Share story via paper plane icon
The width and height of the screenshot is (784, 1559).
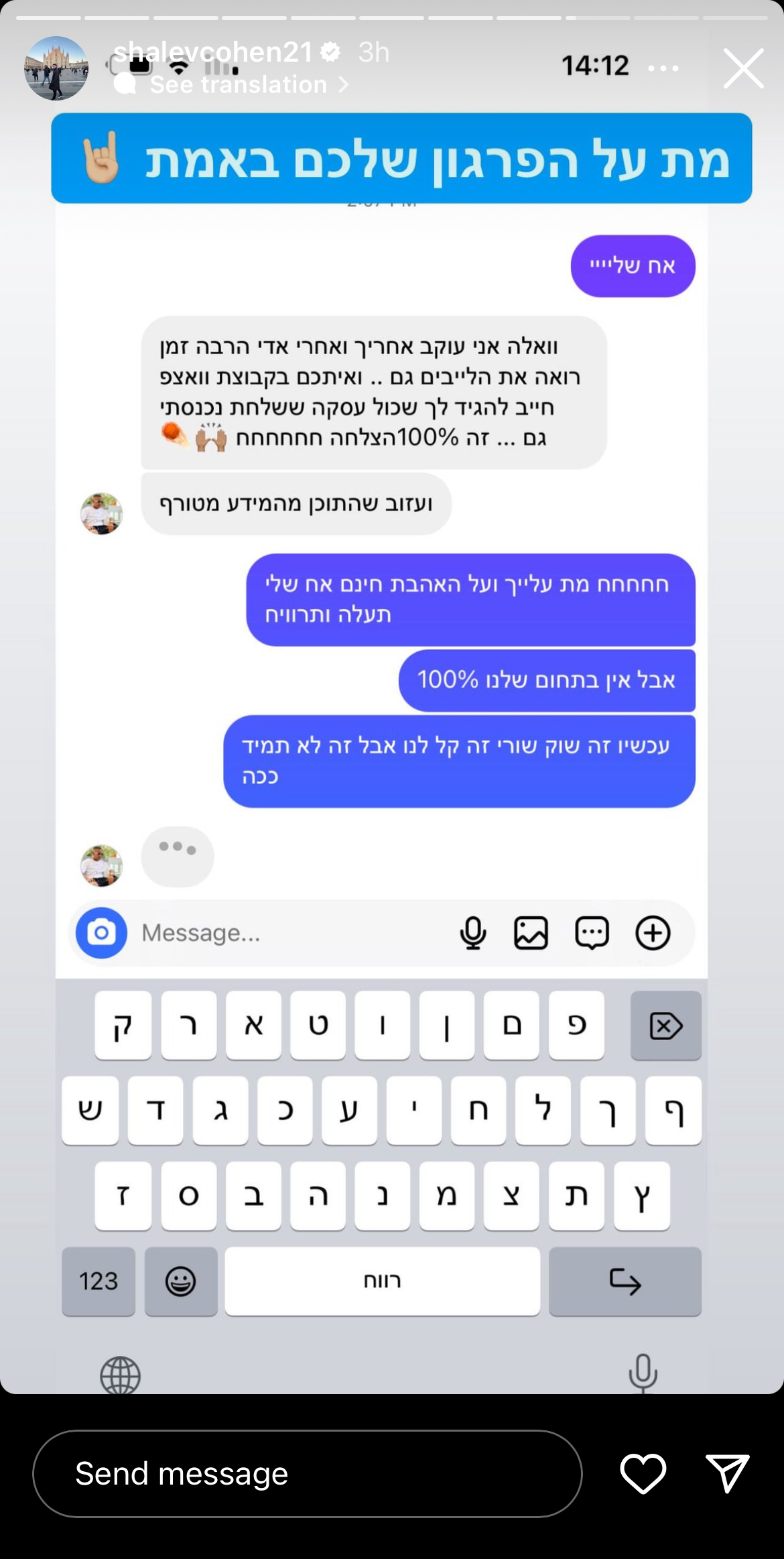[x=727, y=1474]
